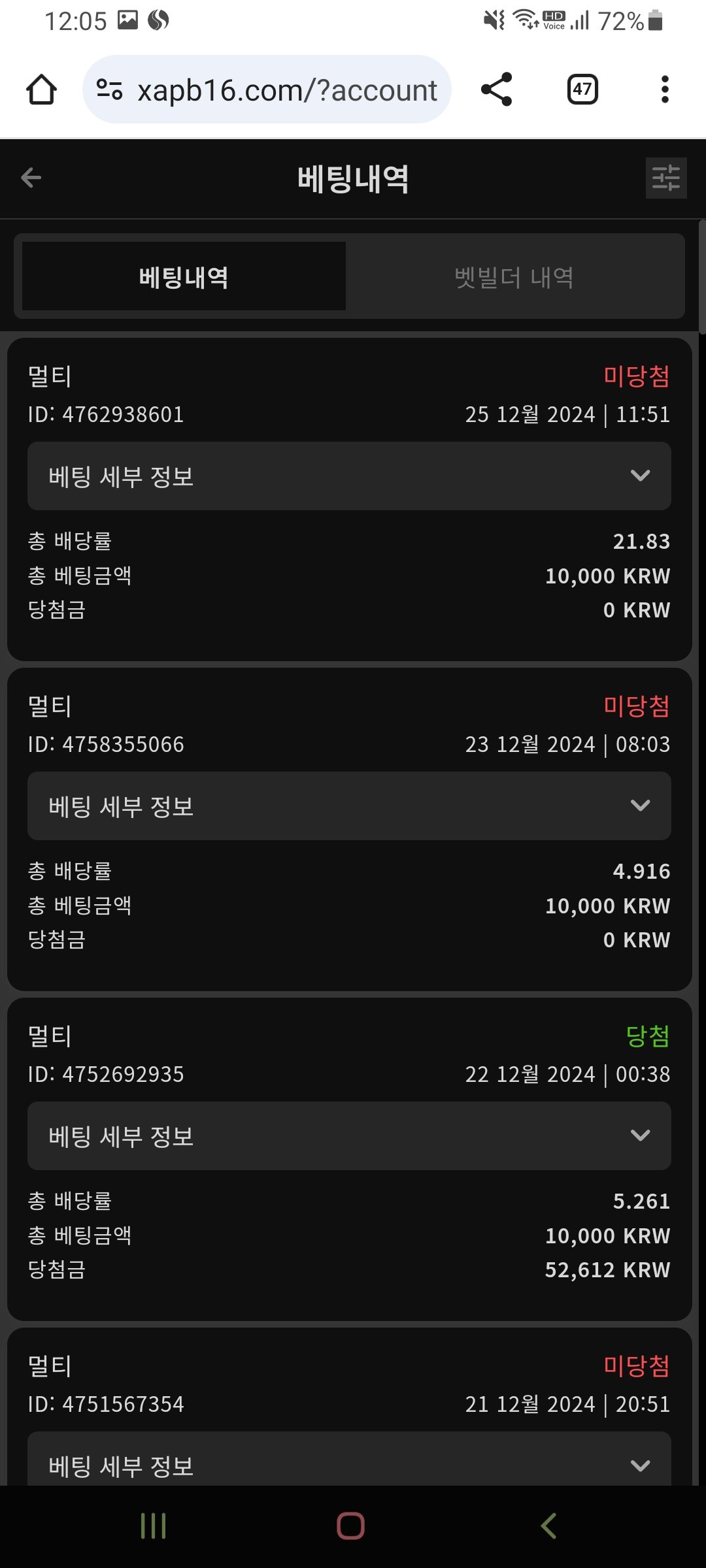Open recent apps from navigation bar
The image size is (706, 1568).
(x=154, y=1526)
